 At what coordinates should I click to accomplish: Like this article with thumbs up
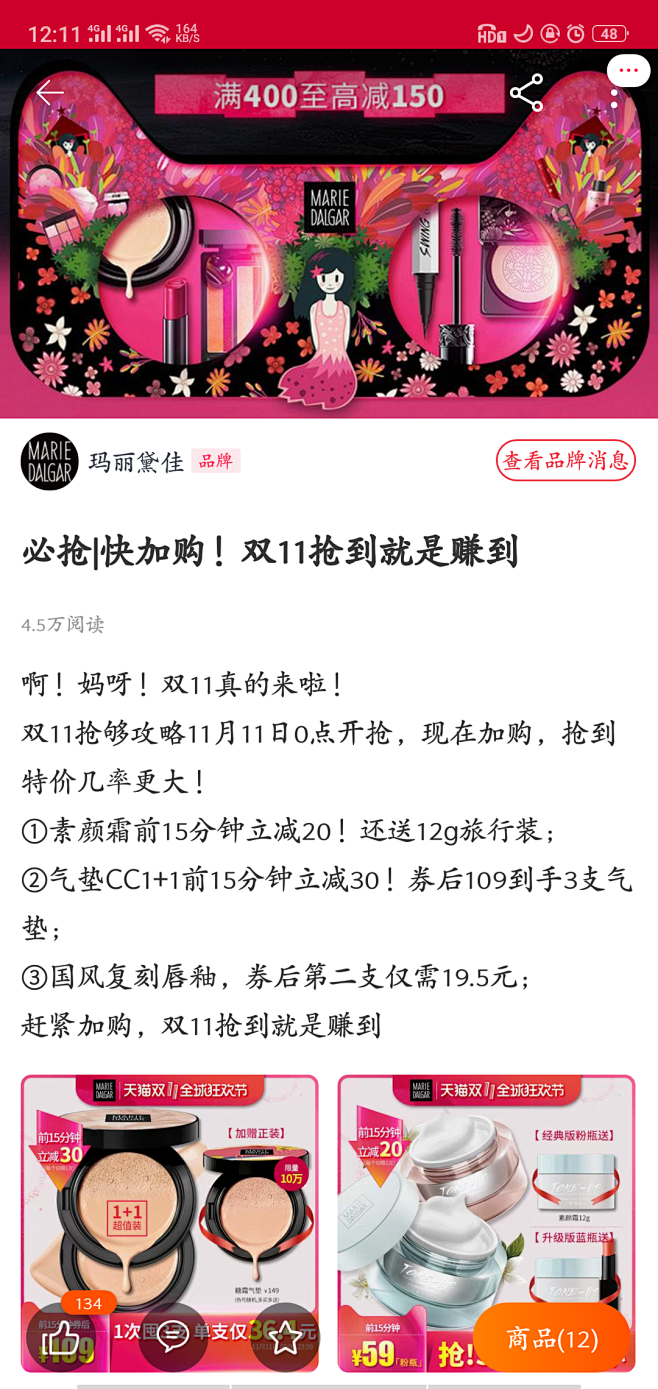coord(61,1337)
